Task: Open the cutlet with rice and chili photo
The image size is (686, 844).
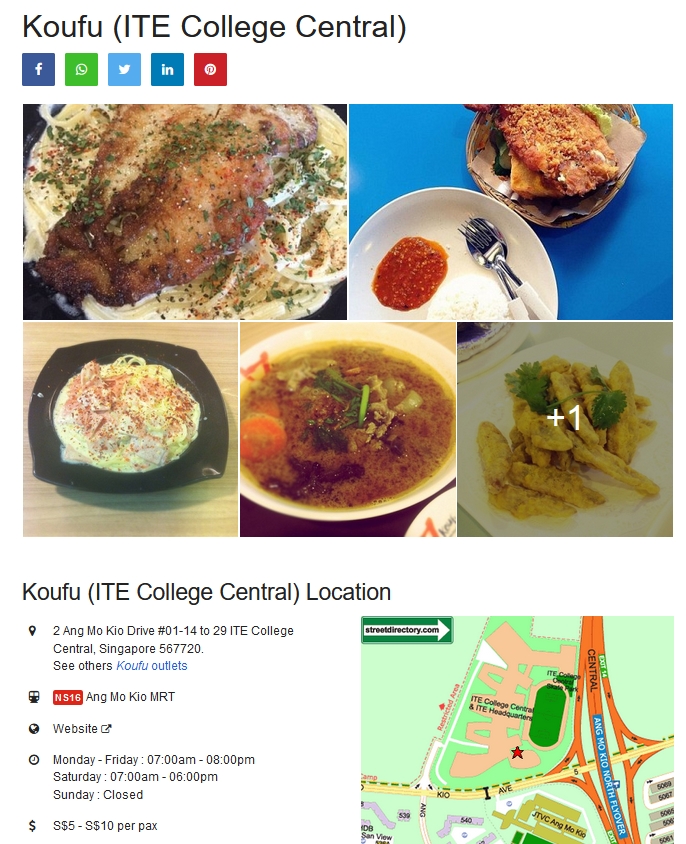Action: pos(510,212)
